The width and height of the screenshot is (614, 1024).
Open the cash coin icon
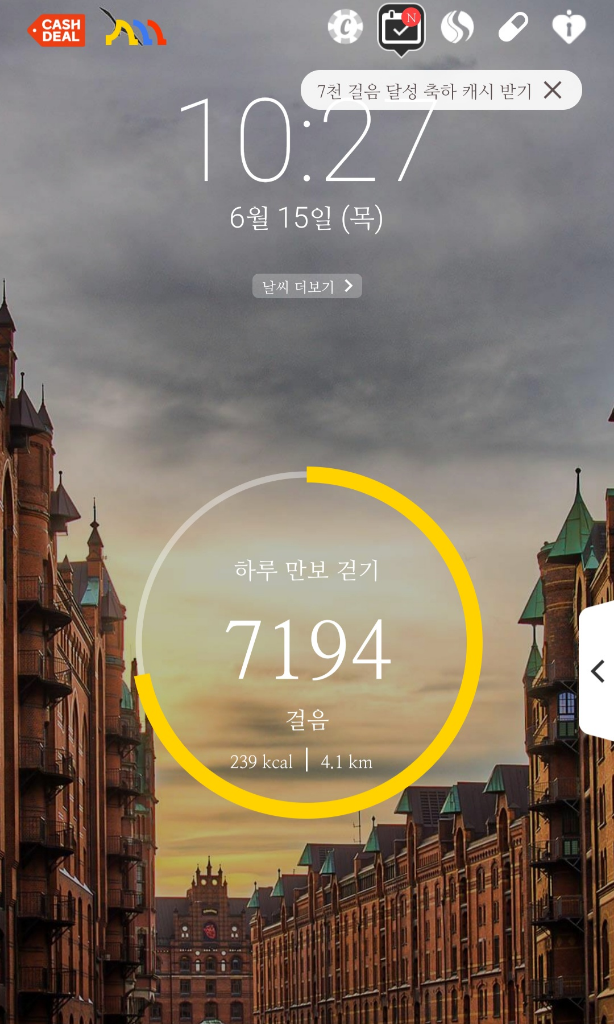345,27
